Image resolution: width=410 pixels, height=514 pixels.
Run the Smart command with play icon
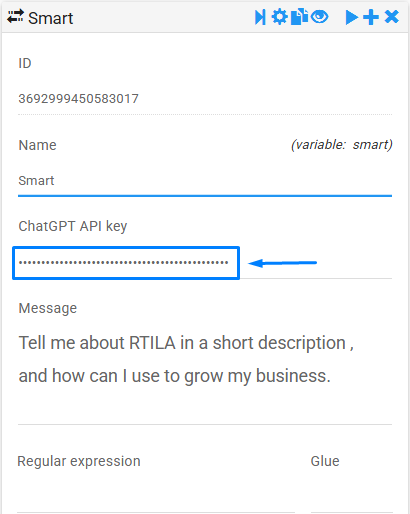351,17
